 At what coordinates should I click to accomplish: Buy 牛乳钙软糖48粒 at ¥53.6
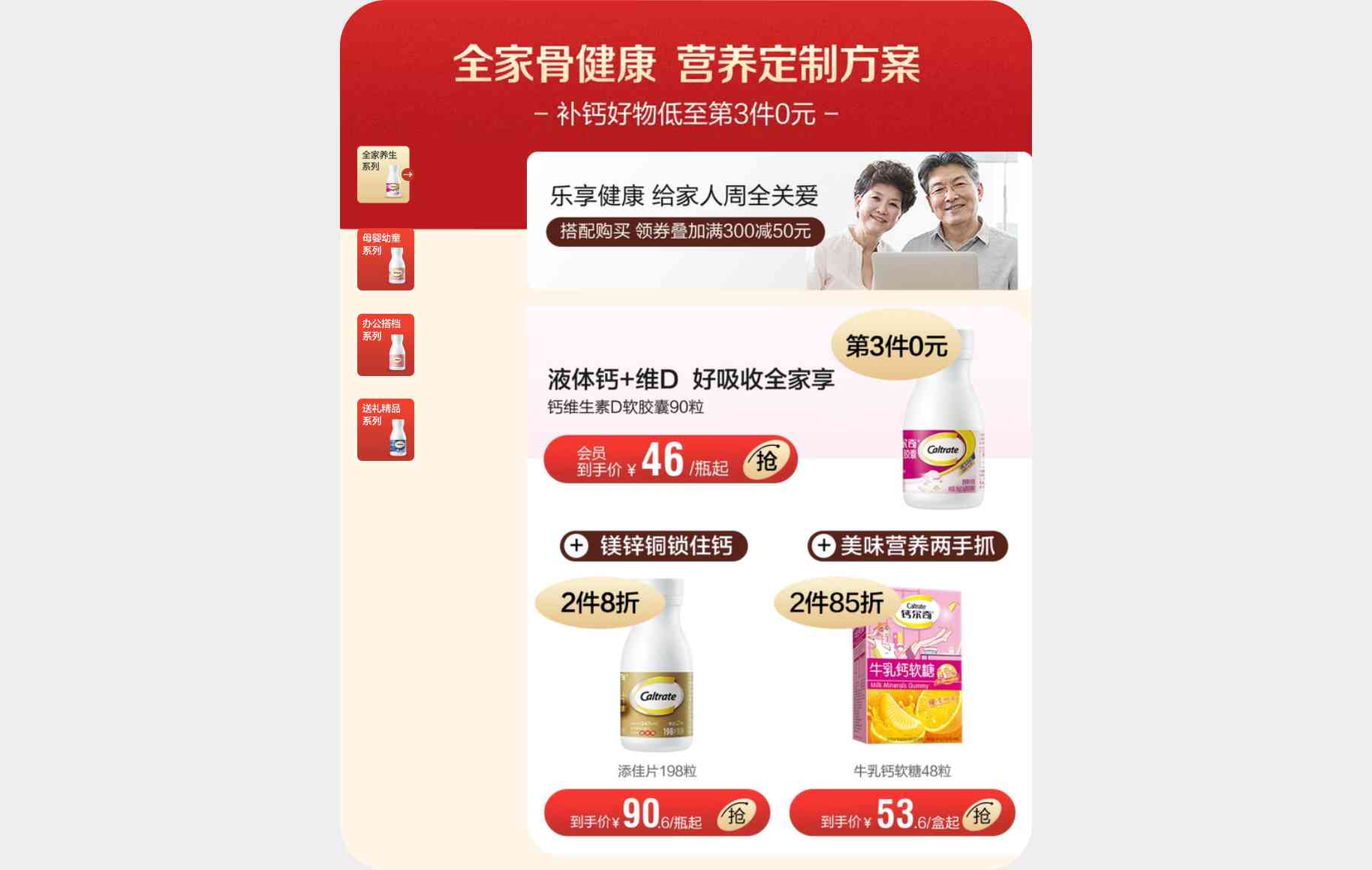pyautogui.click(x=981, y=814)
